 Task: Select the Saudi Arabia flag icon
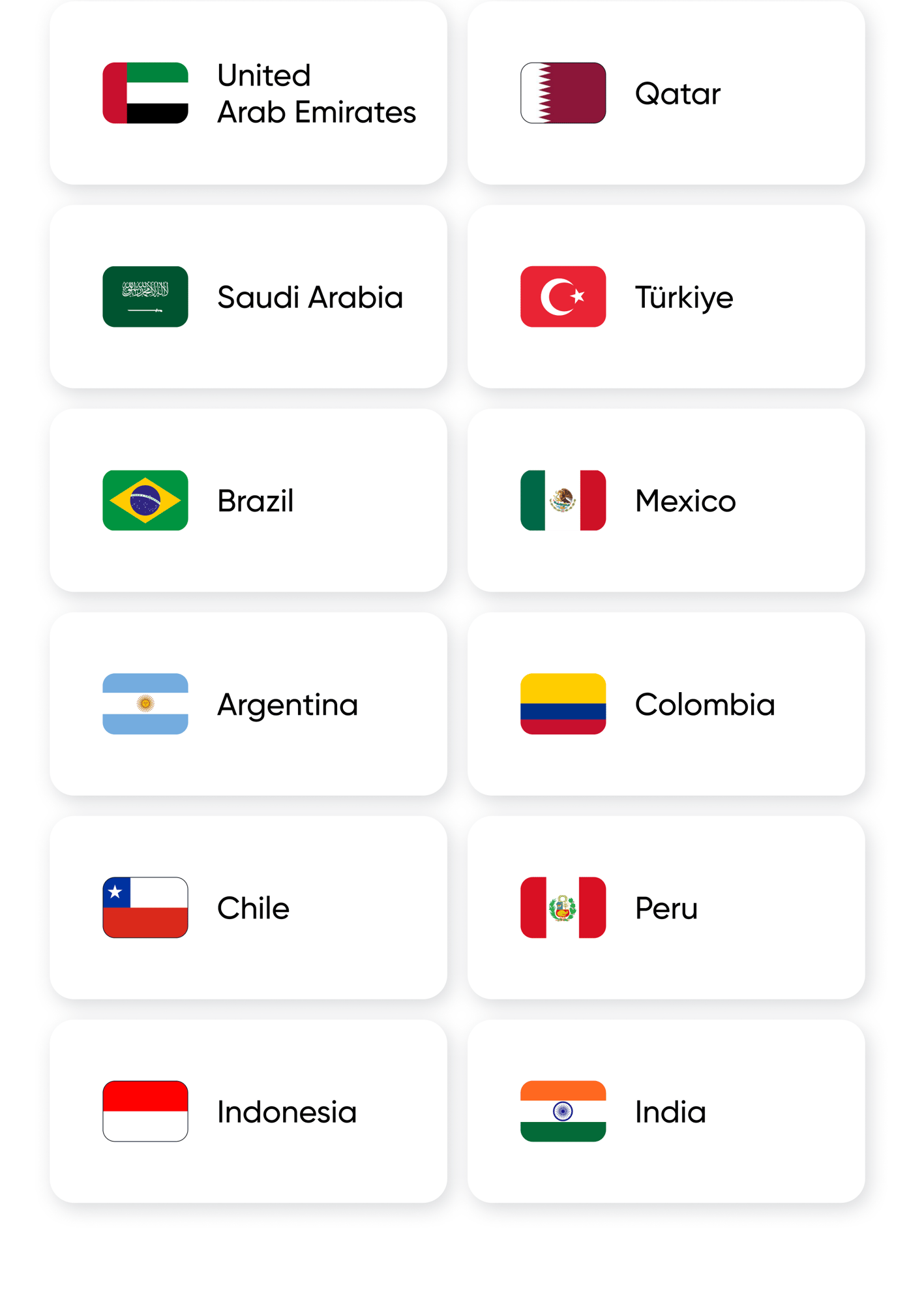tap(145, 297)
